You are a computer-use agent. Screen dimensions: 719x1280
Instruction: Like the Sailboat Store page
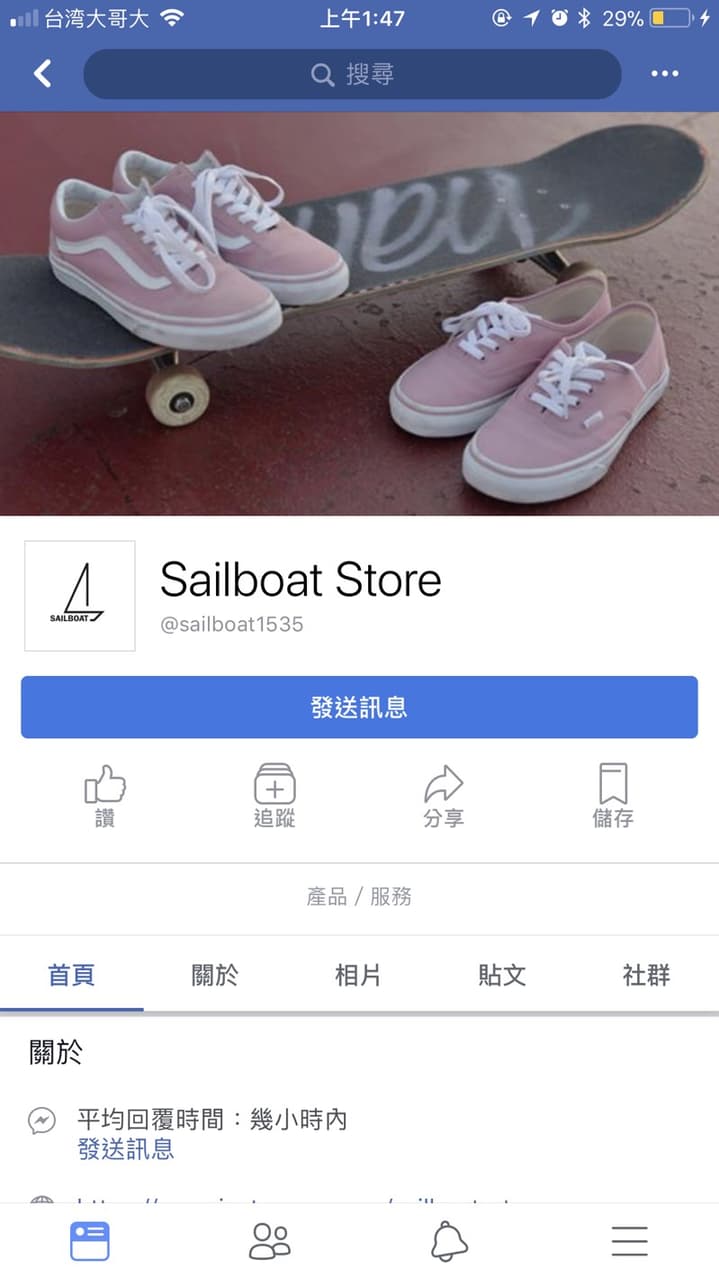105,796
